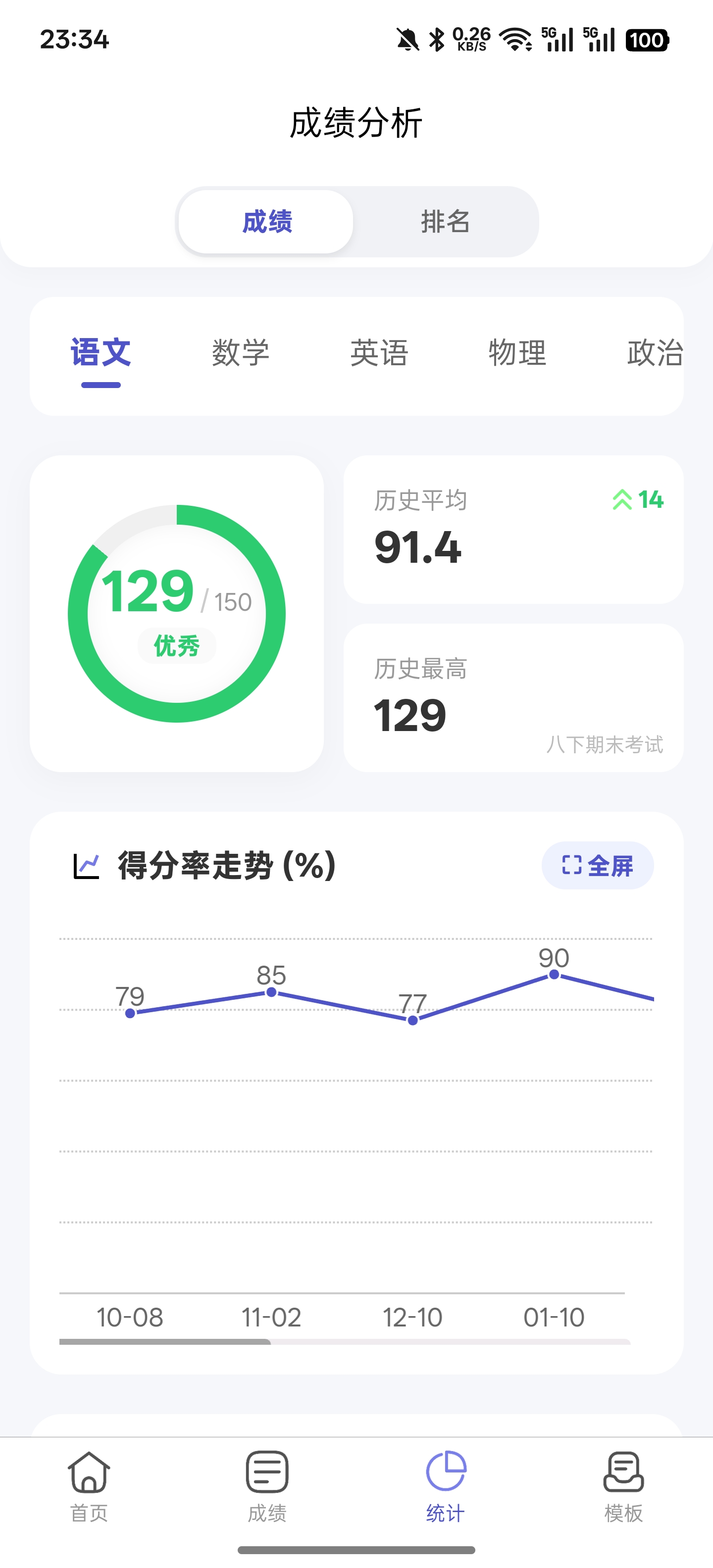Select the 语文 subject tab

(x=101, y=353)
